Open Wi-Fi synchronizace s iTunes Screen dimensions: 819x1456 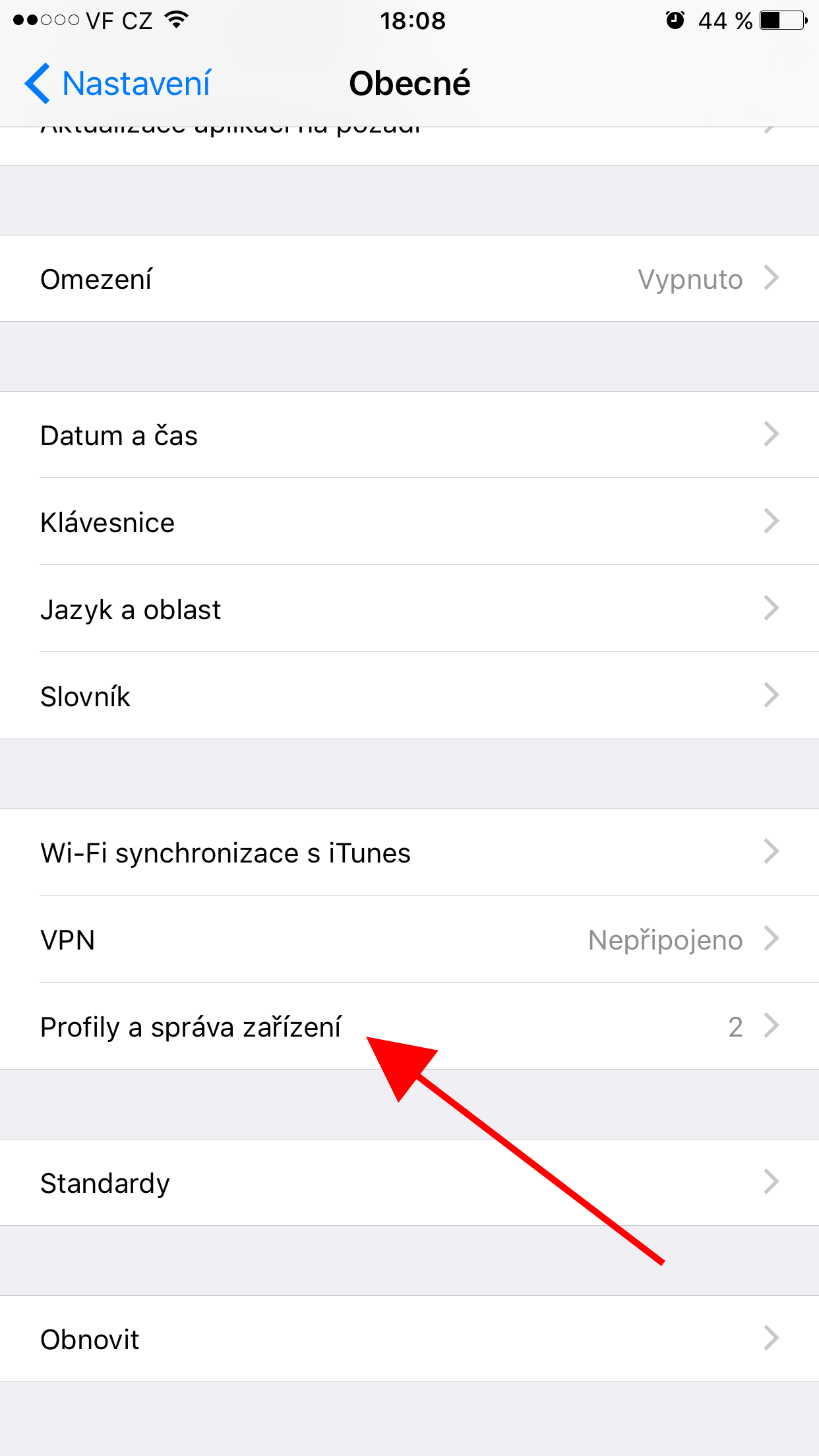(x=409, y=853)
